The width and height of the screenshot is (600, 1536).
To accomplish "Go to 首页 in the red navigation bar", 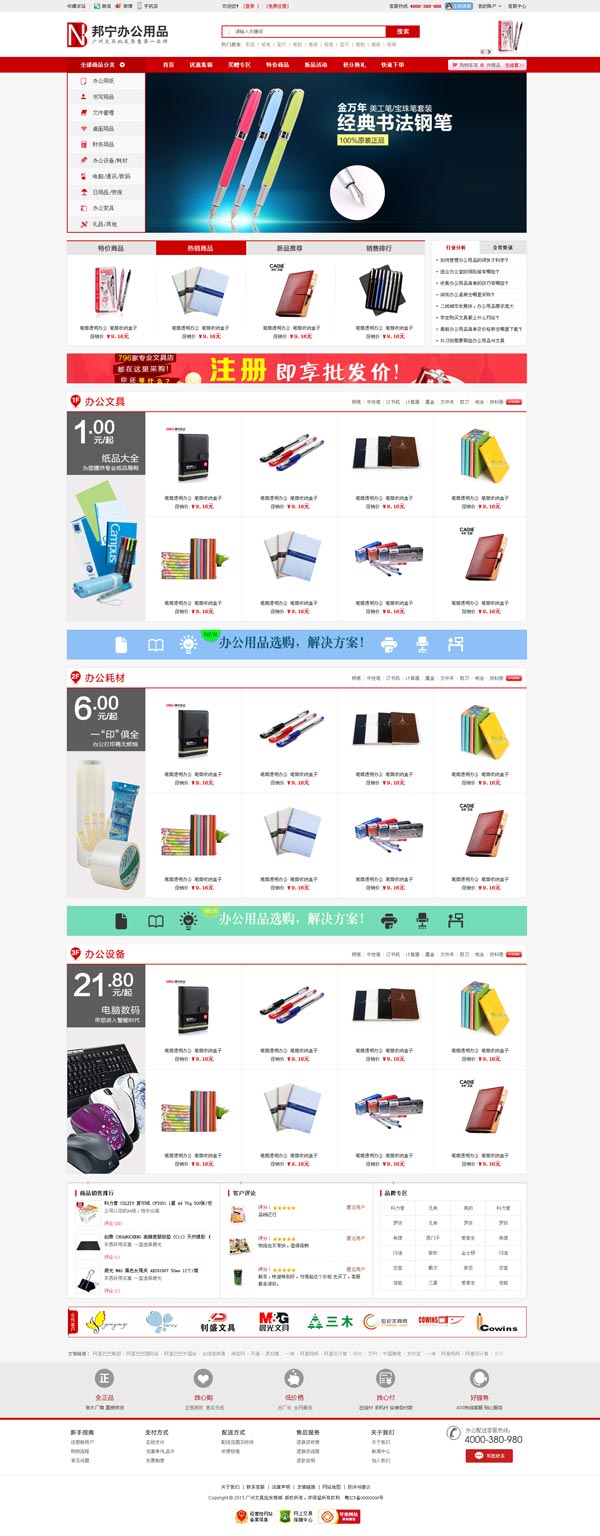I will 168,65.
